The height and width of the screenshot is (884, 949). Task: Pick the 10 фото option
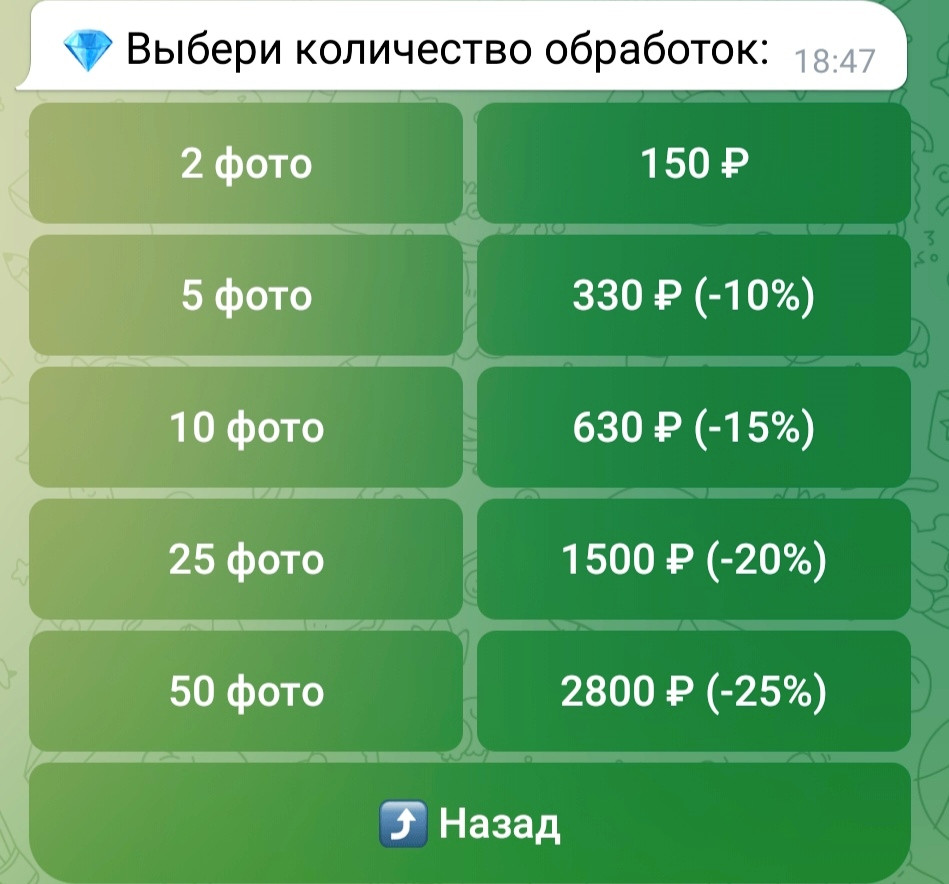pos(246,427)
